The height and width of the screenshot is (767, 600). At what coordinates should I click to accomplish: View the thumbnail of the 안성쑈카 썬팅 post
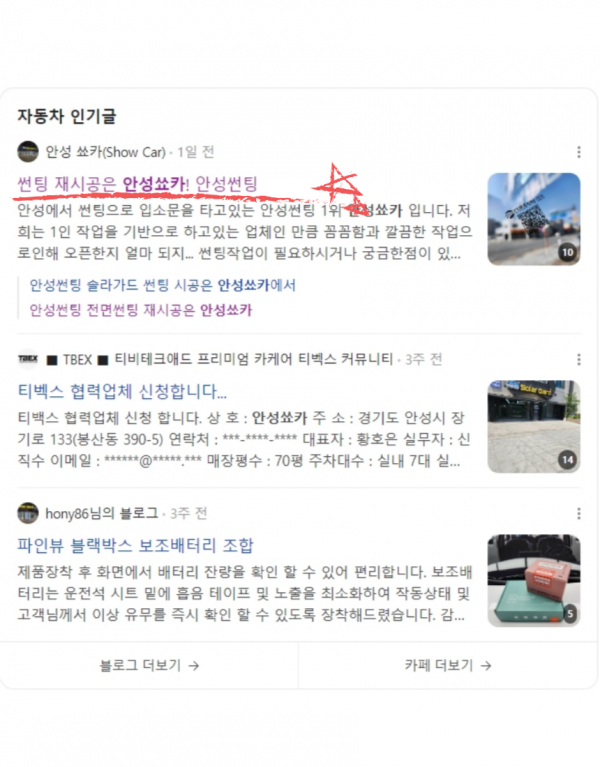(x=533, y=219)
